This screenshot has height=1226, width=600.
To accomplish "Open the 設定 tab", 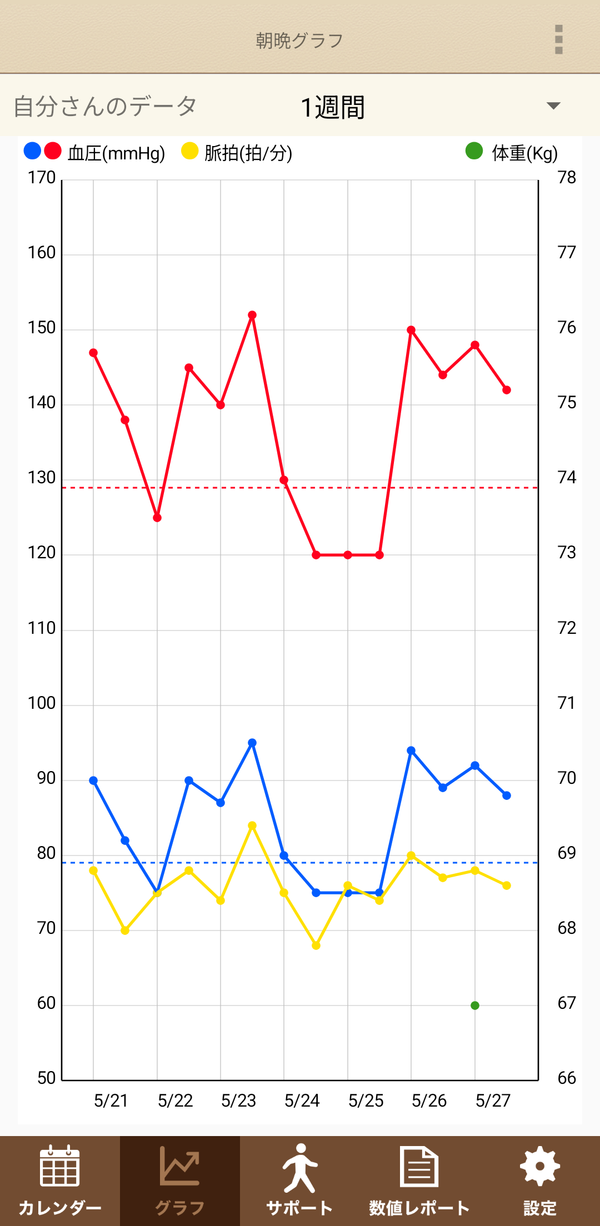I will pos(540,1181).
